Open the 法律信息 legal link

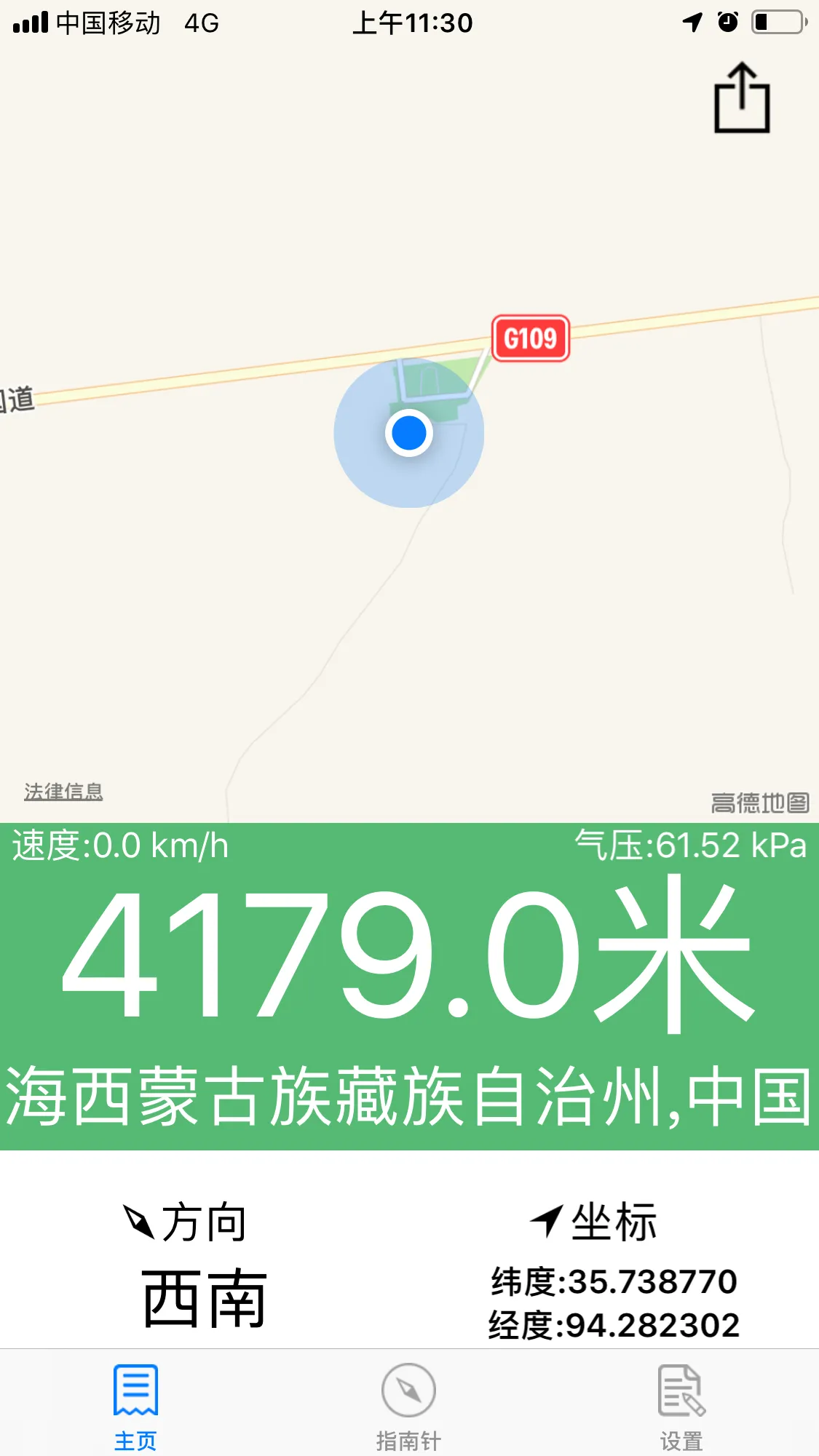pos(63,791)
